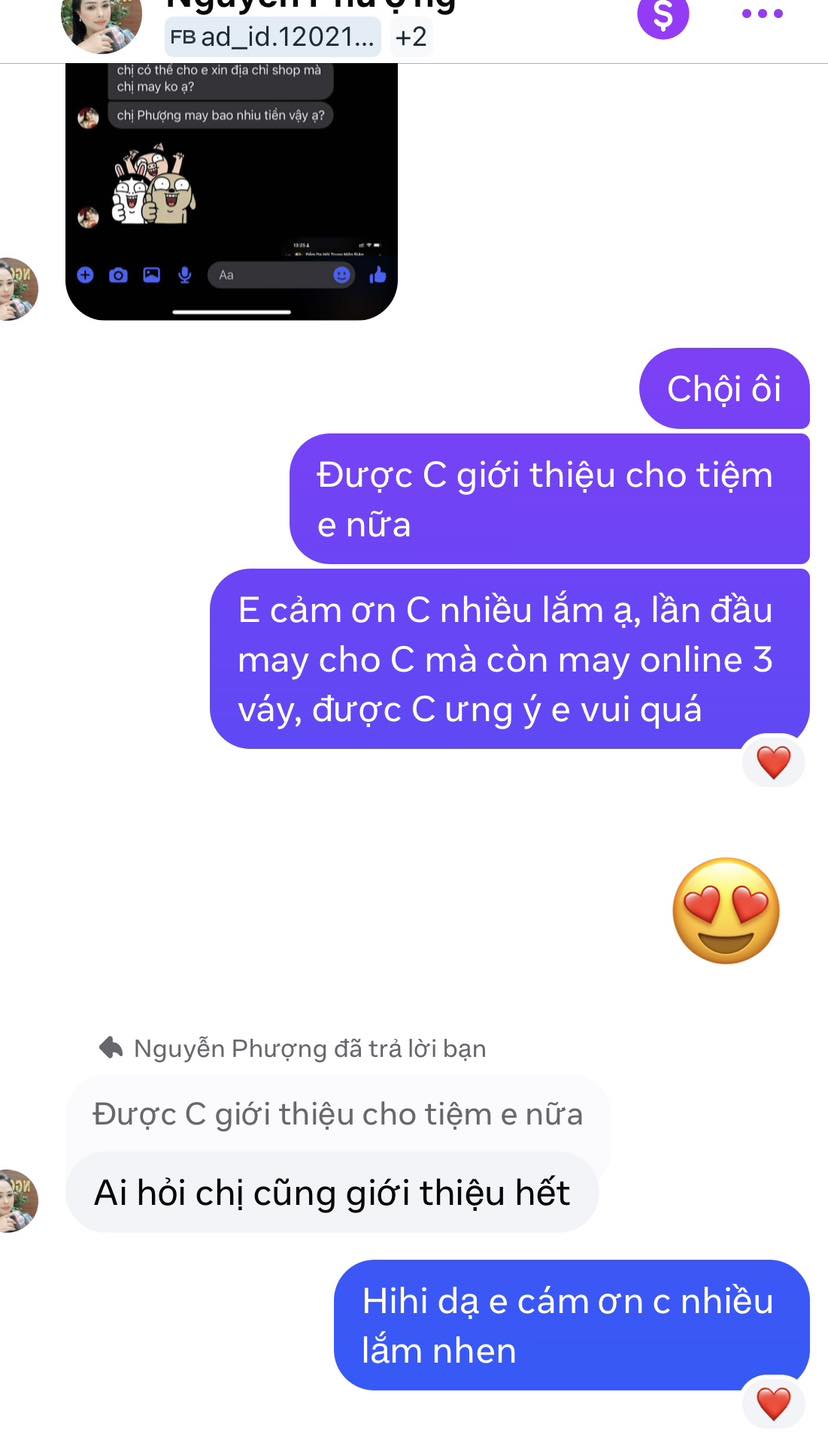Open the three-dot overflow menu
The width and height of the screenshot is (828, 1440).
click(761, 14)
